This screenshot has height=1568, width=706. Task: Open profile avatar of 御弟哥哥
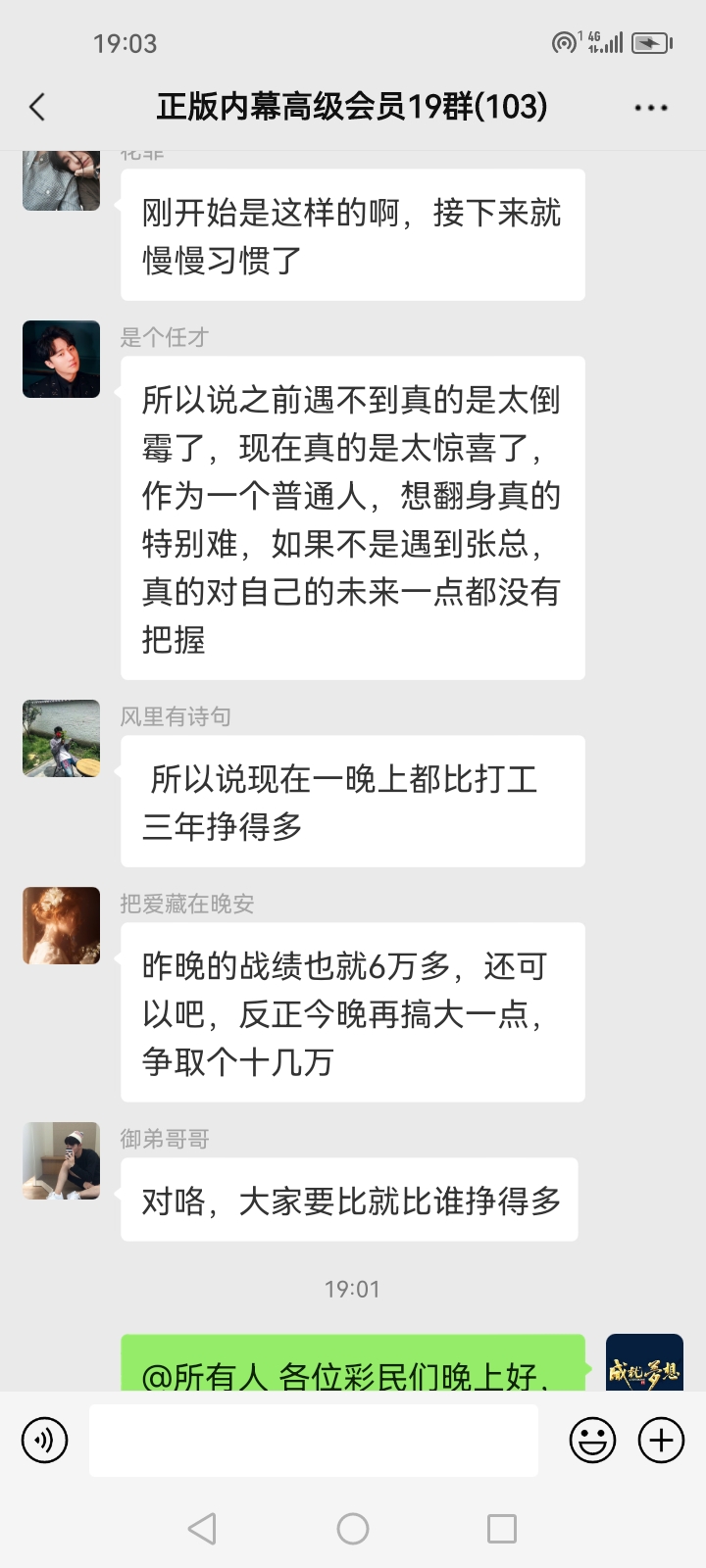62,1160
